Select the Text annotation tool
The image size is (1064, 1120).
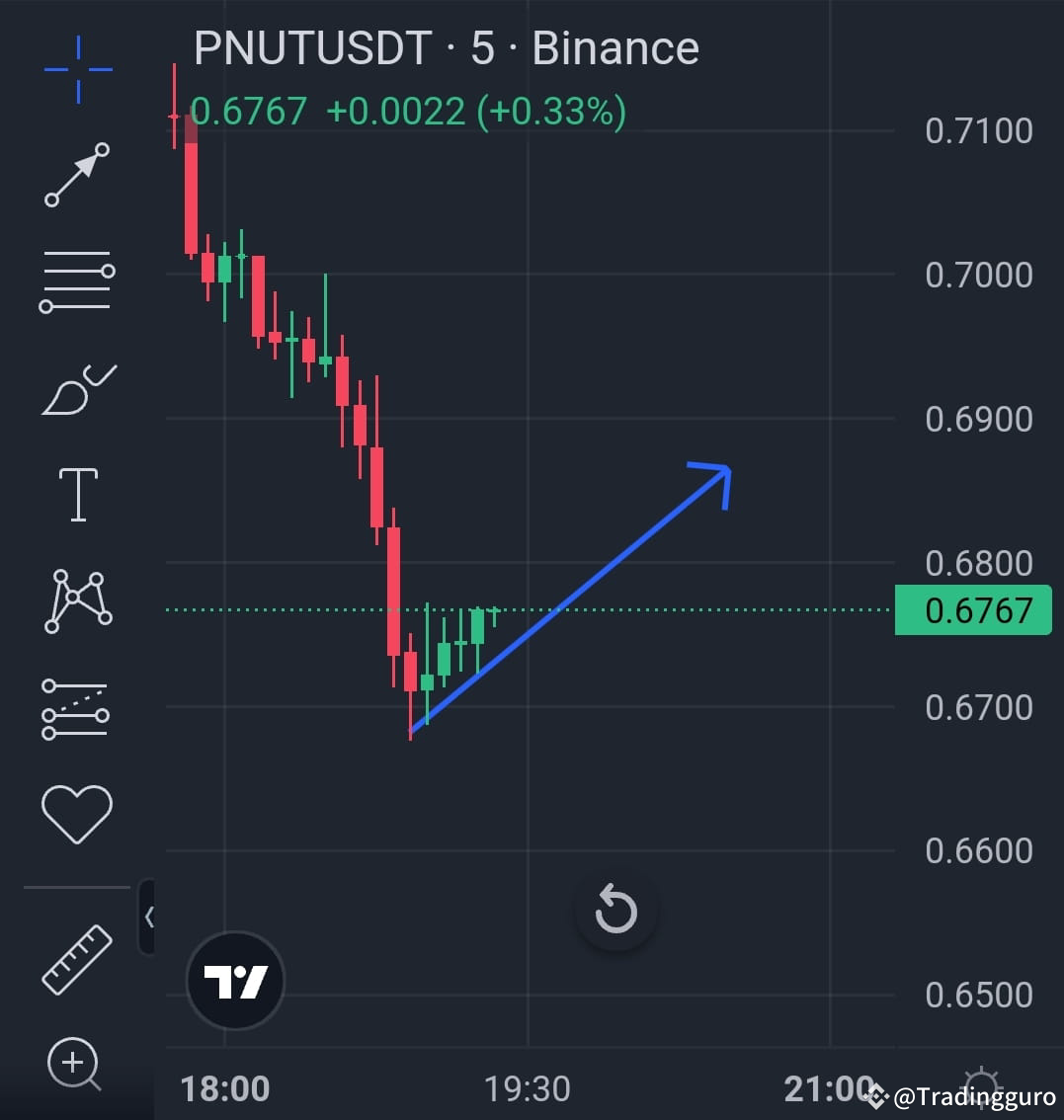point(77,494)
